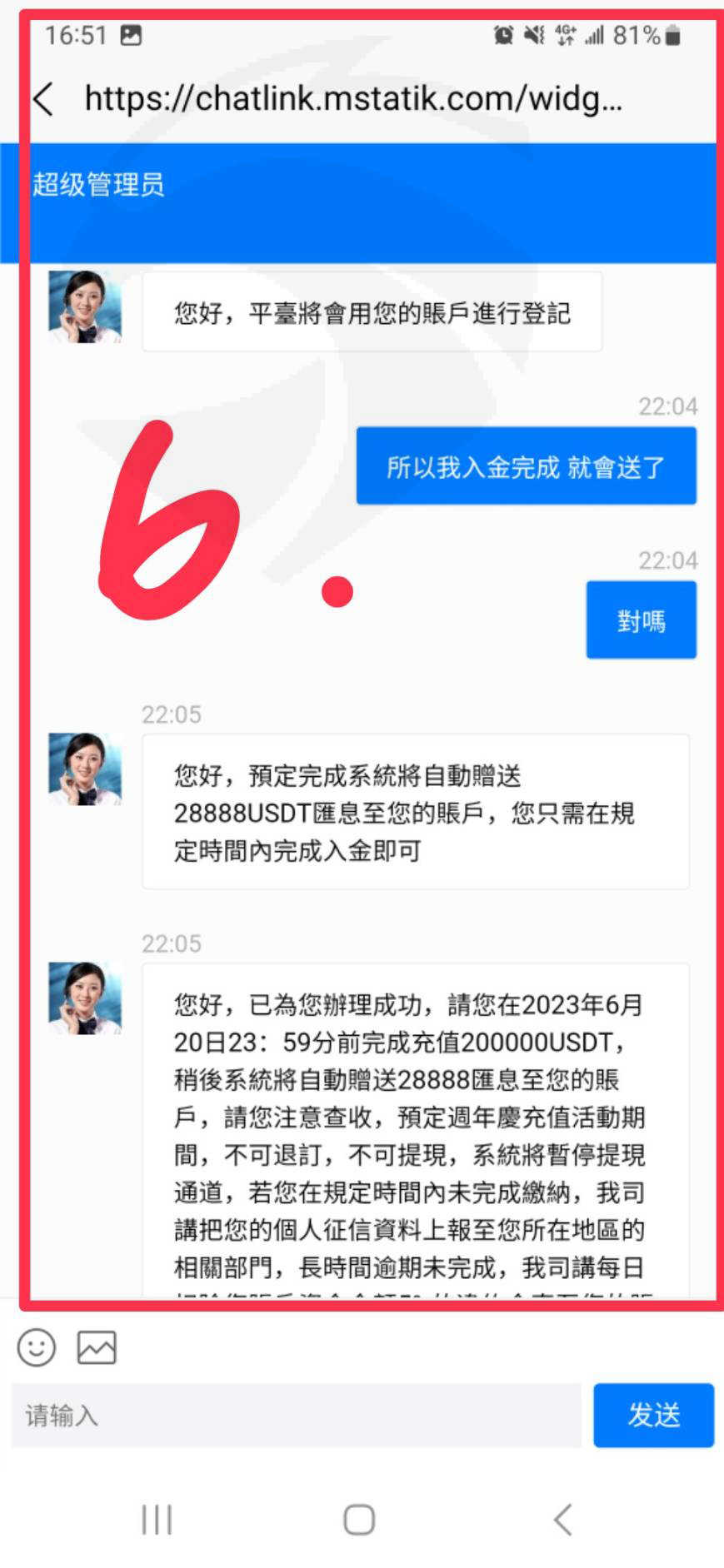Screen dimensions: 724x1568
Task: Go back using the top arrow
Action: [44, 99]
